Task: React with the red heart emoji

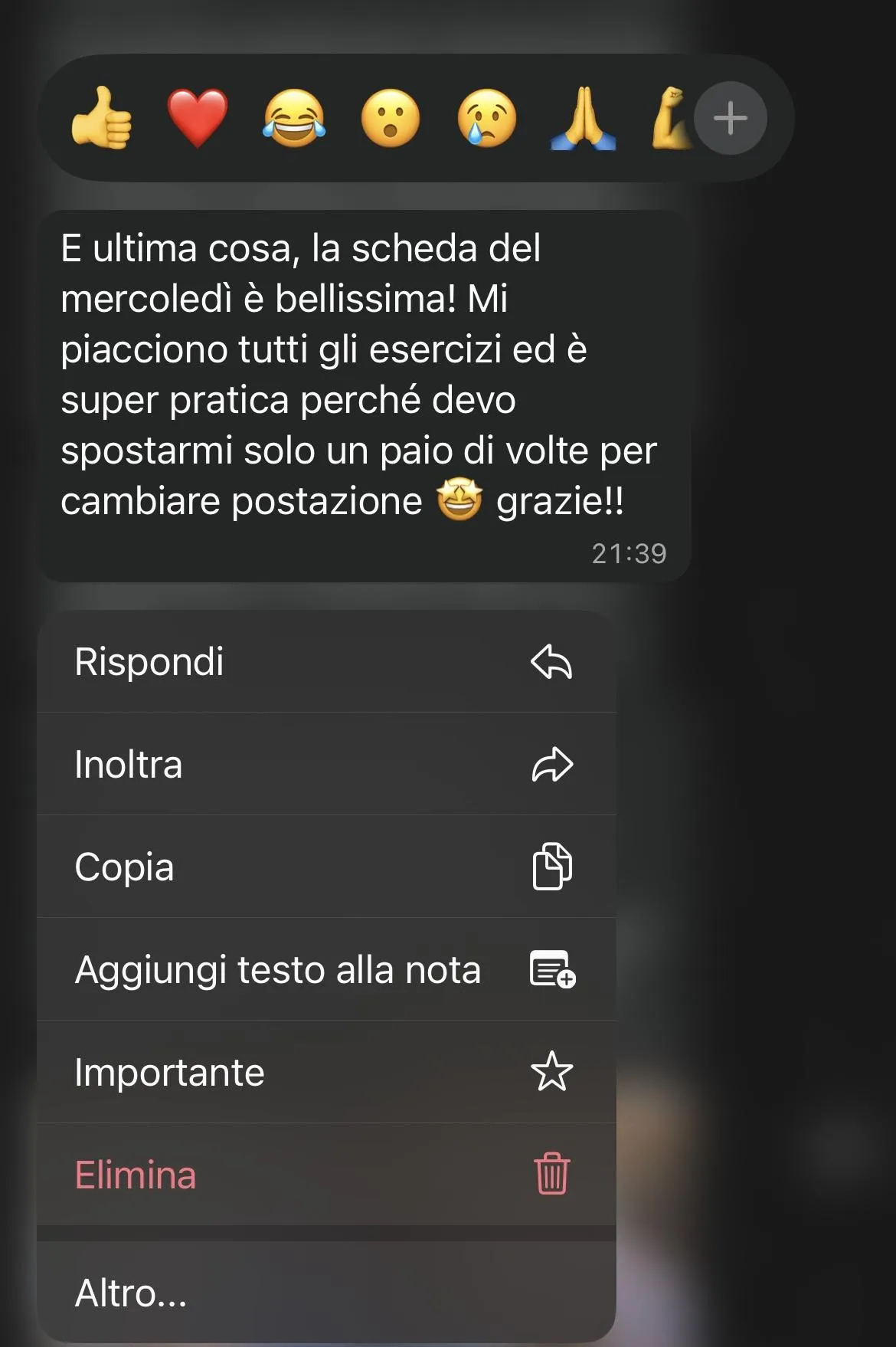Action: click(198, 118)
